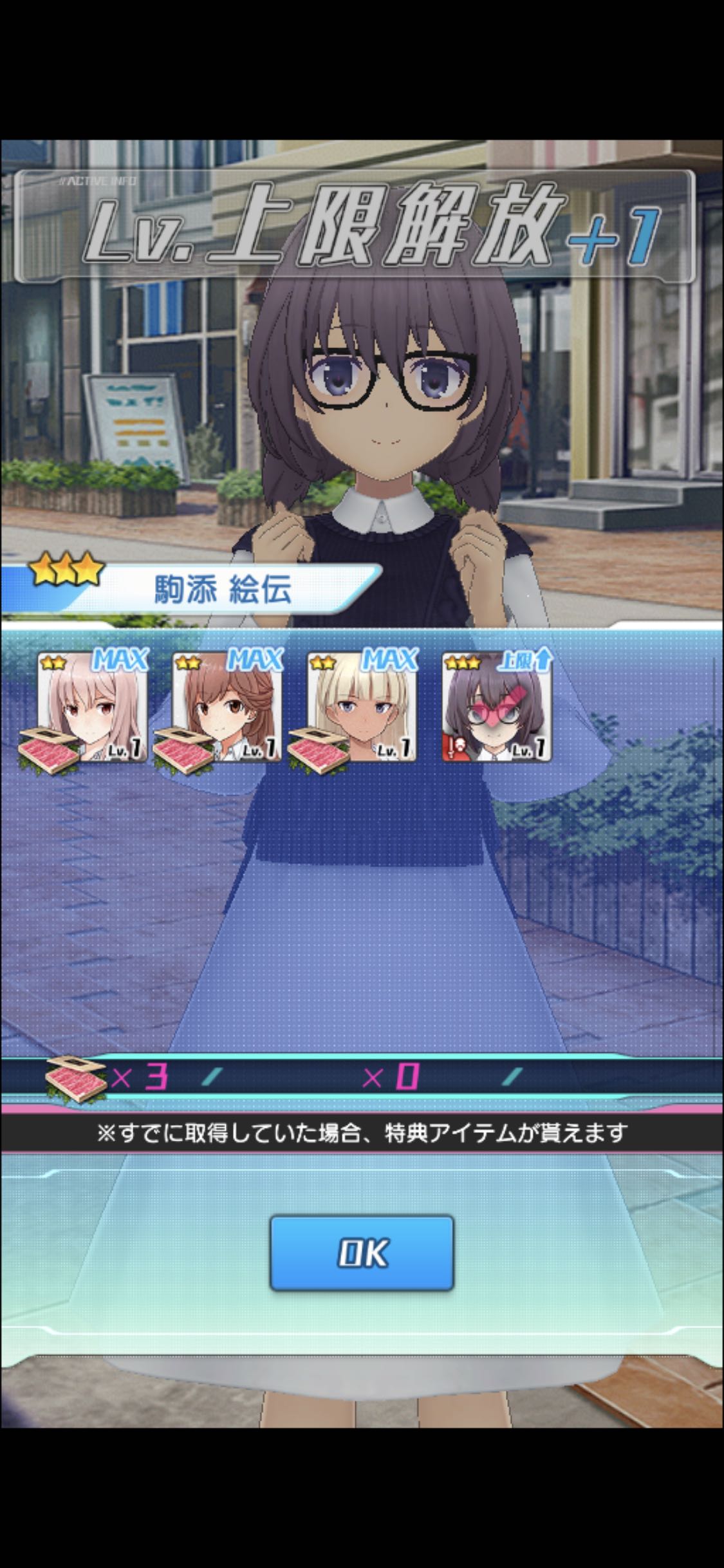Confirm with the OK button
The image size is (724, 1568).
click(362, 1253)
